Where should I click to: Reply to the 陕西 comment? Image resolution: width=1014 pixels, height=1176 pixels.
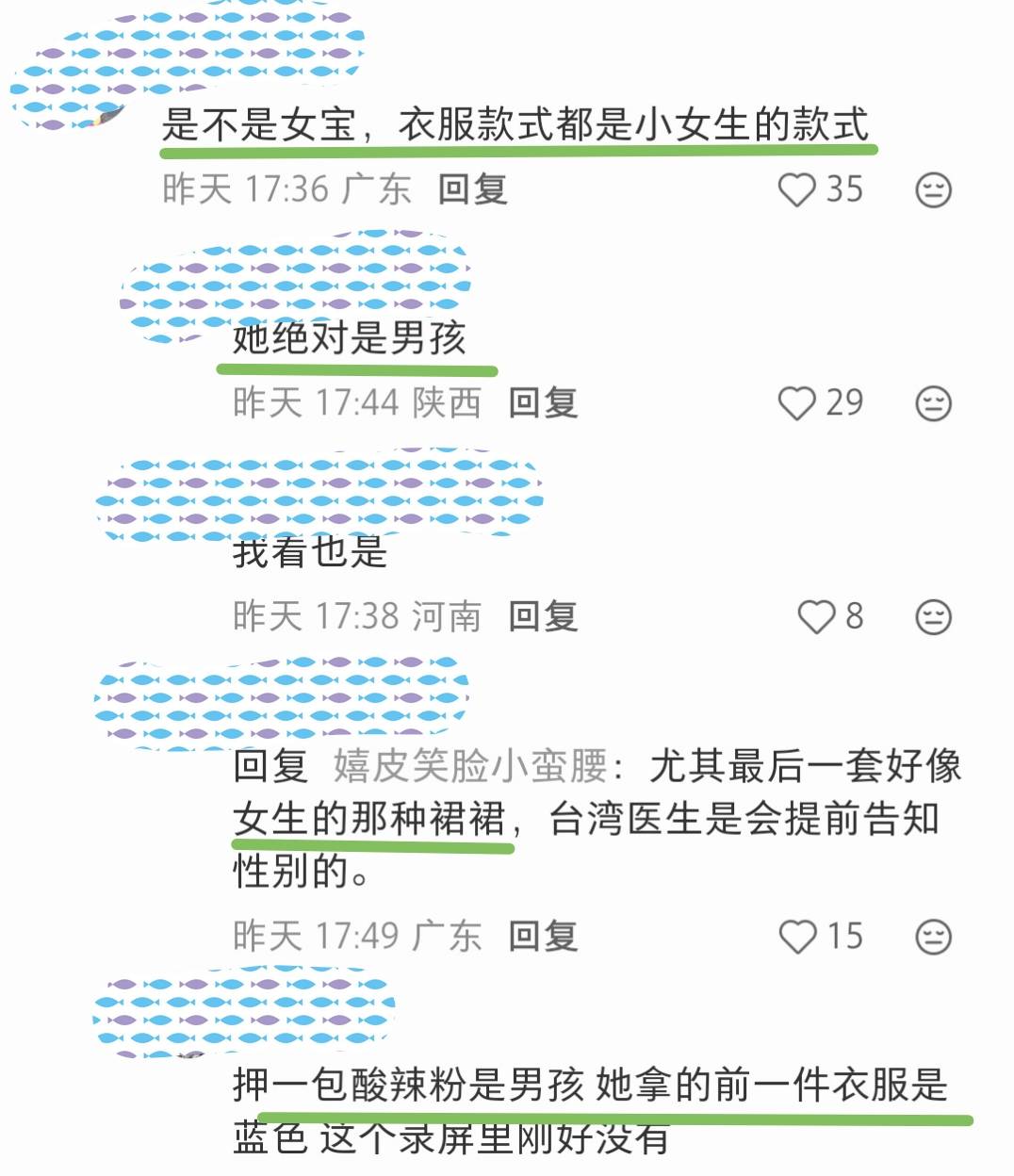click(543, 403)
